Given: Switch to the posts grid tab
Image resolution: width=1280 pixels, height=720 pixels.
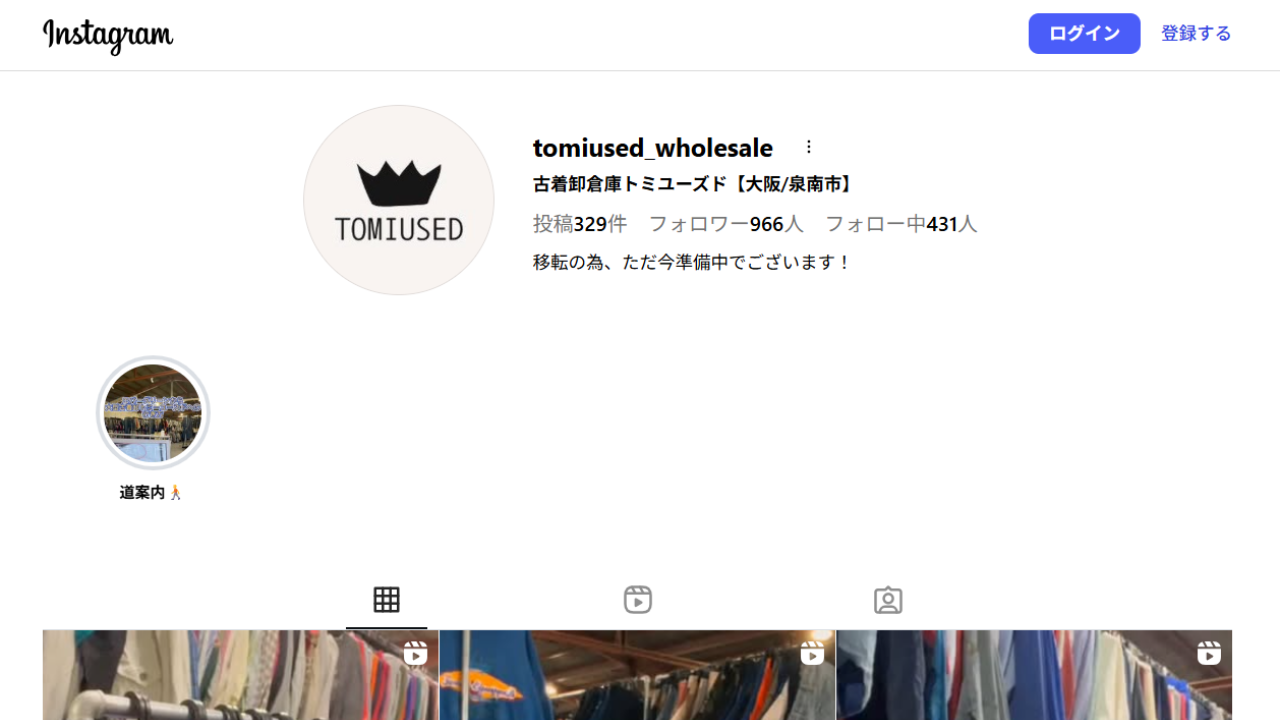Looking at the screenshot, I should click(386, 600).
